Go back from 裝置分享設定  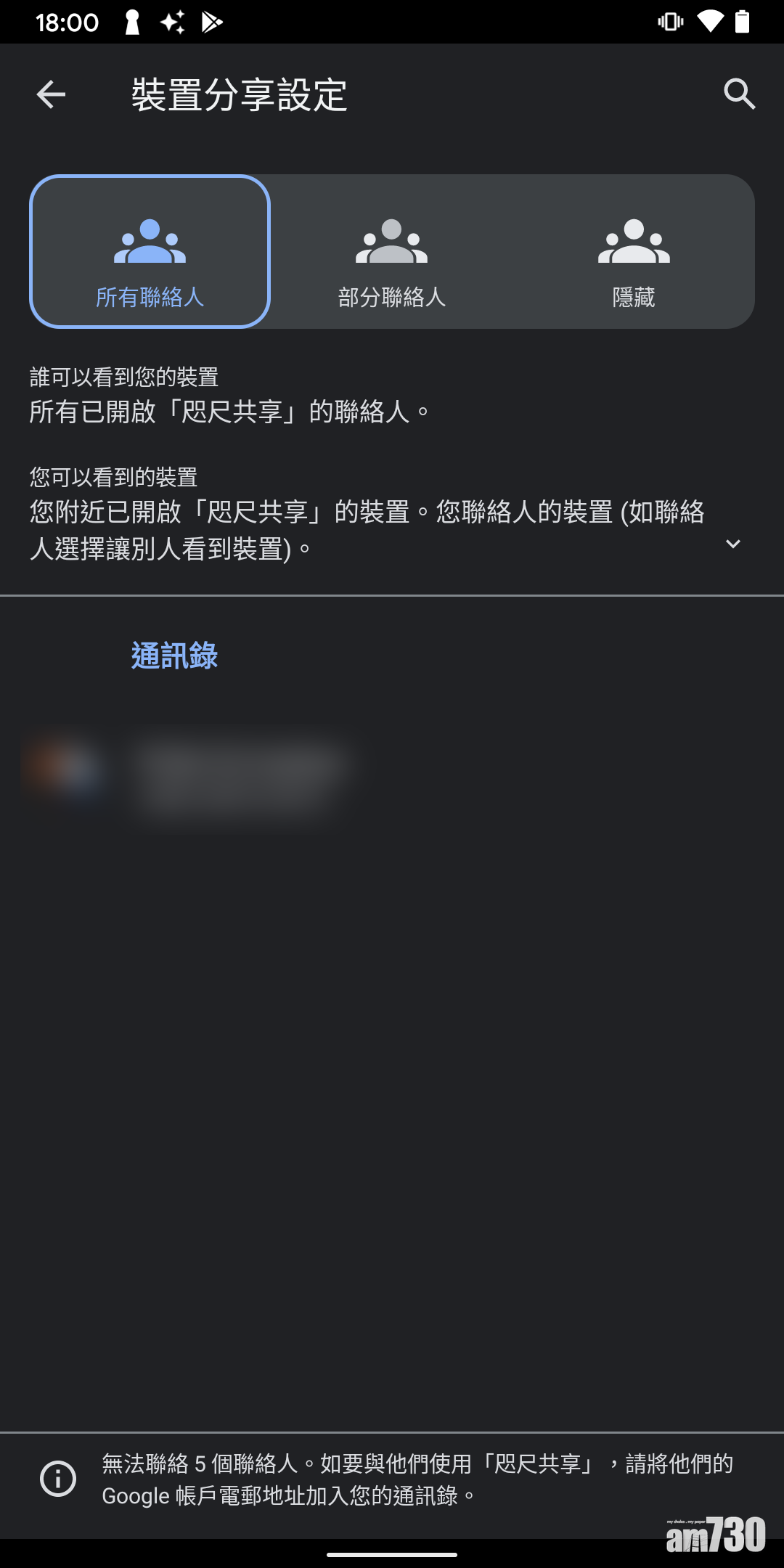pyautogui.click(x=51, y=94)
